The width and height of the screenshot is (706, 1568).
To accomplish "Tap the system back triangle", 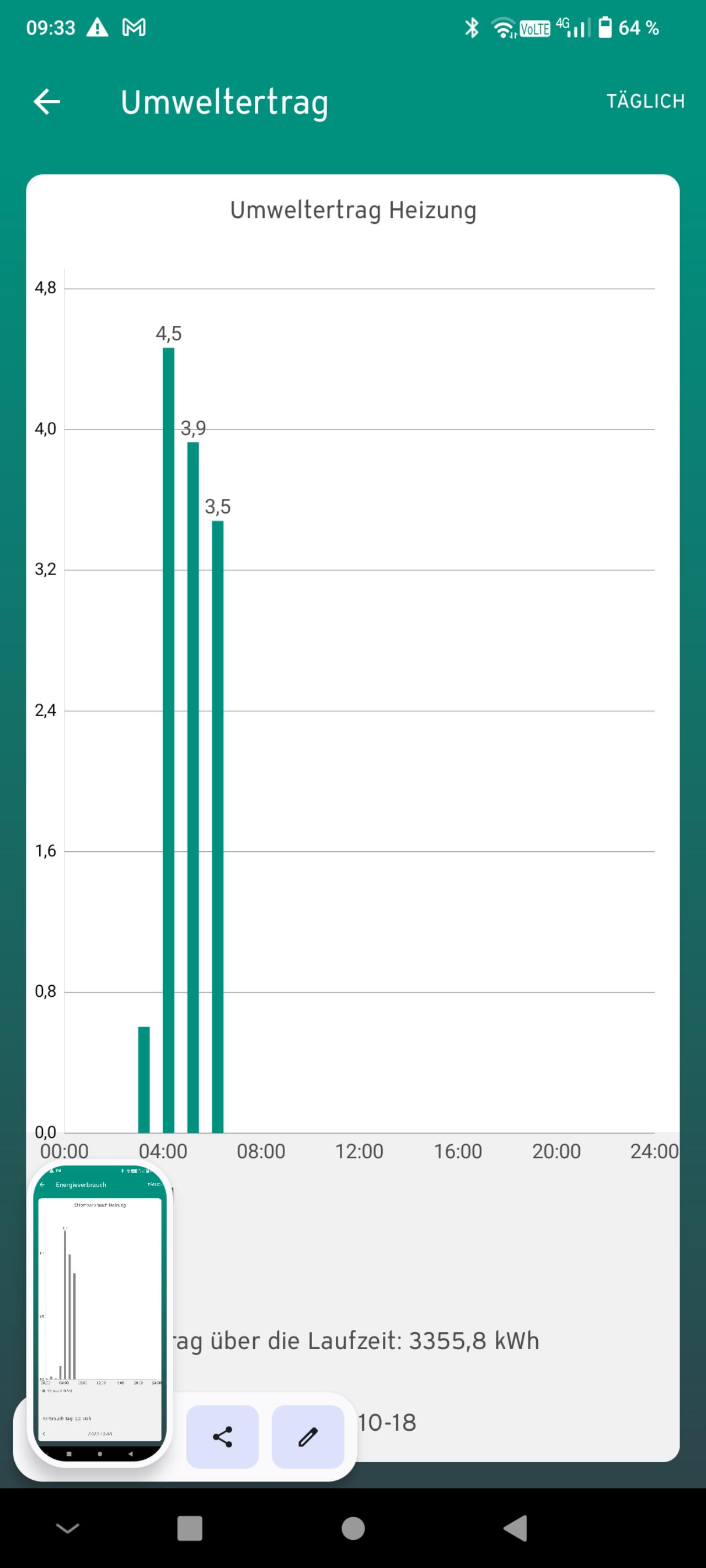I will pyautogui.click(x=515, y=1528).
